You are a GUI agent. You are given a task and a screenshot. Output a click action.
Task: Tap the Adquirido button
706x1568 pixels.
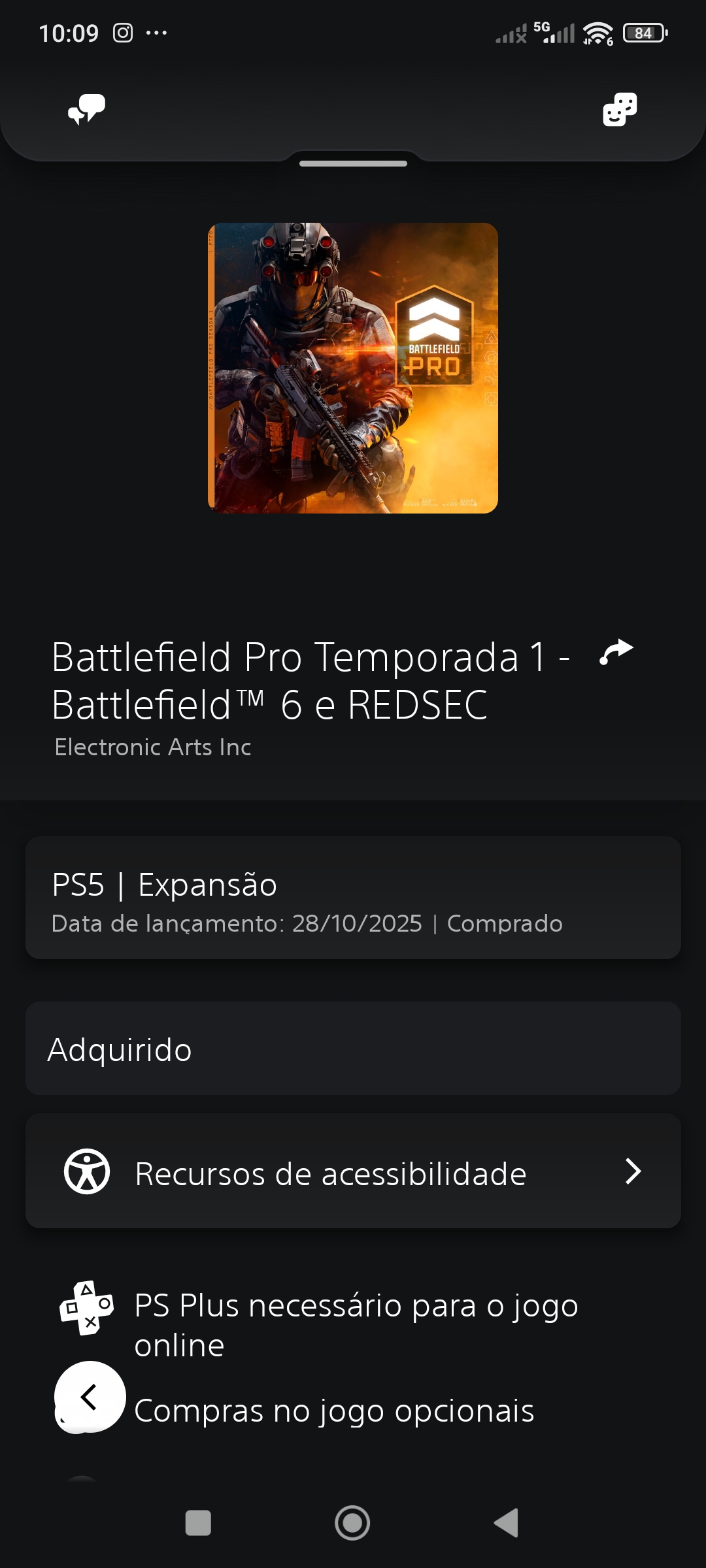pyautogui.click(x=353, y=1049)
